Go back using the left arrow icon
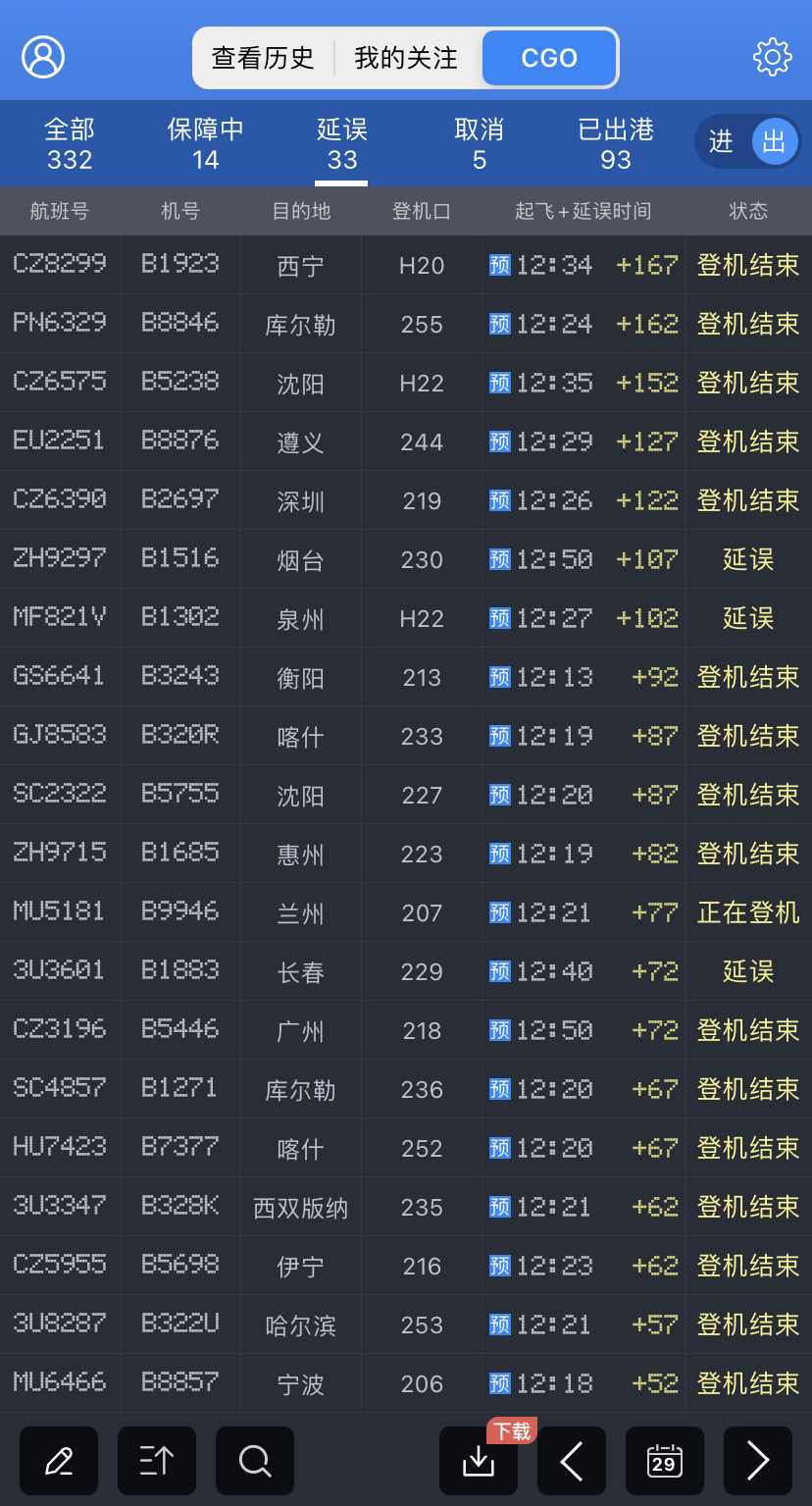Screen dimensions: 812x1506 [x=572, y=1461]
